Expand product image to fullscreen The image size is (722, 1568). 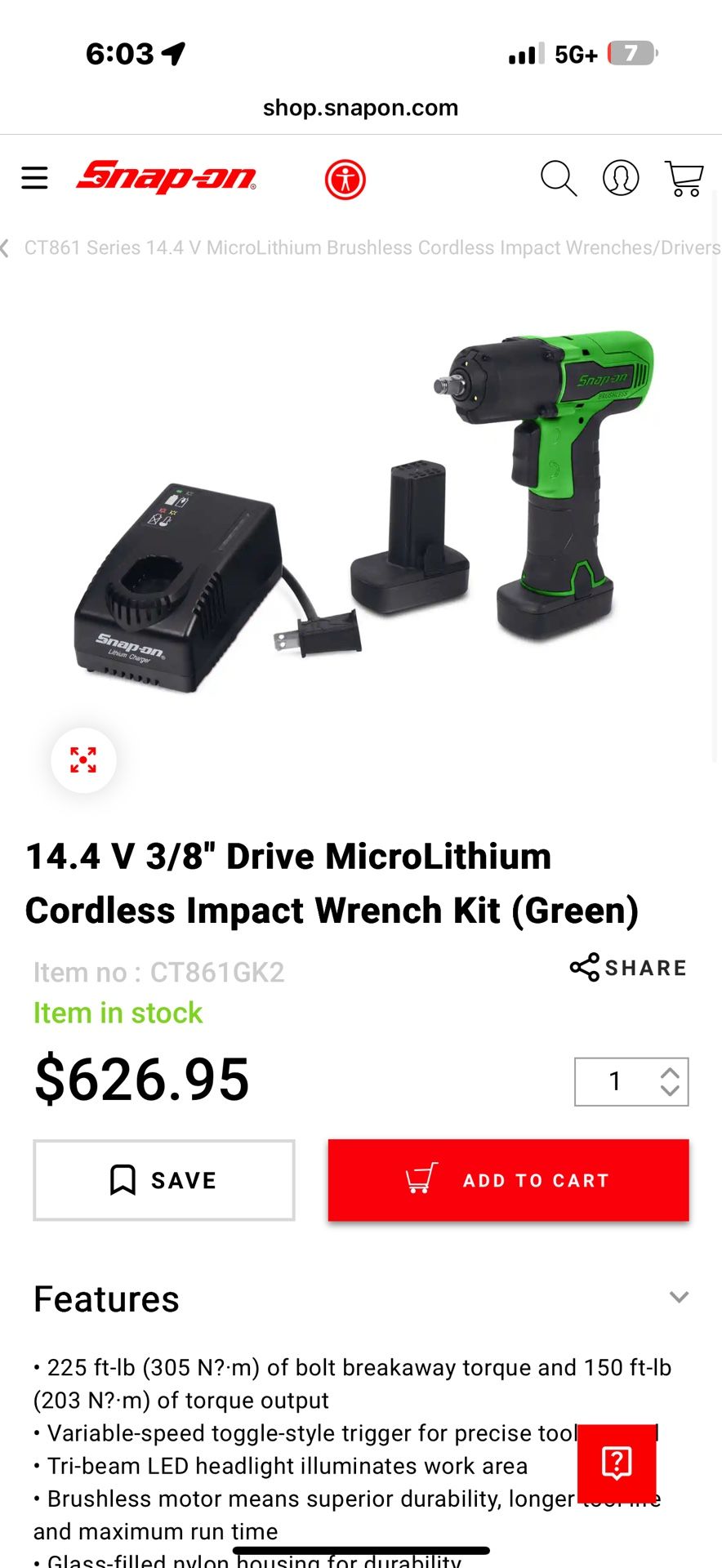click(x=83, y=760)
